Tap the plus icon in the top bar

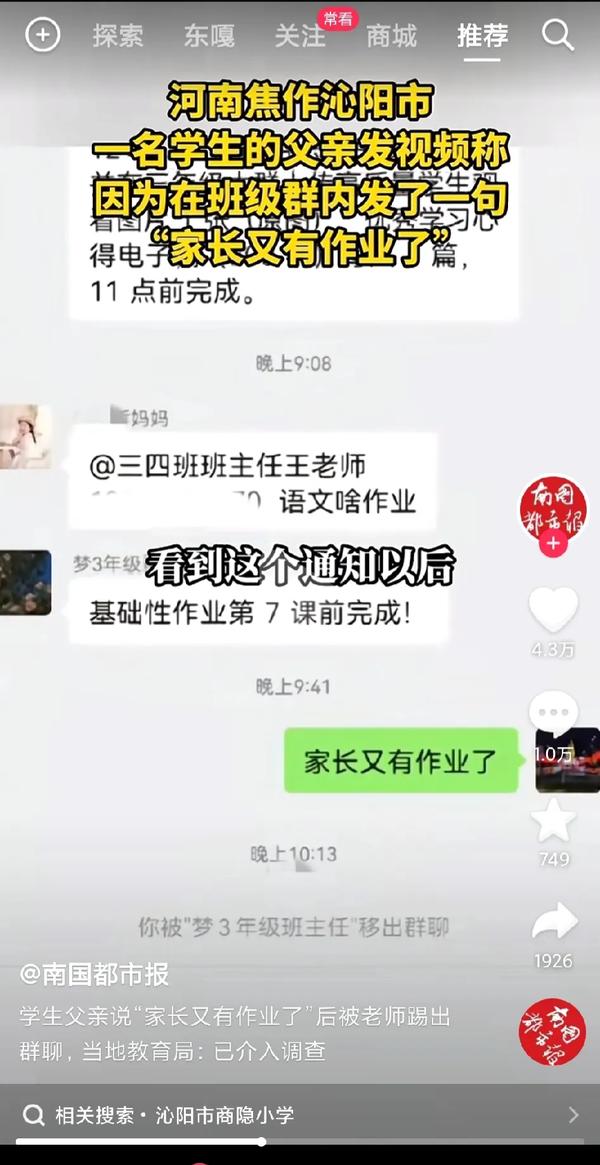[42, 36]
